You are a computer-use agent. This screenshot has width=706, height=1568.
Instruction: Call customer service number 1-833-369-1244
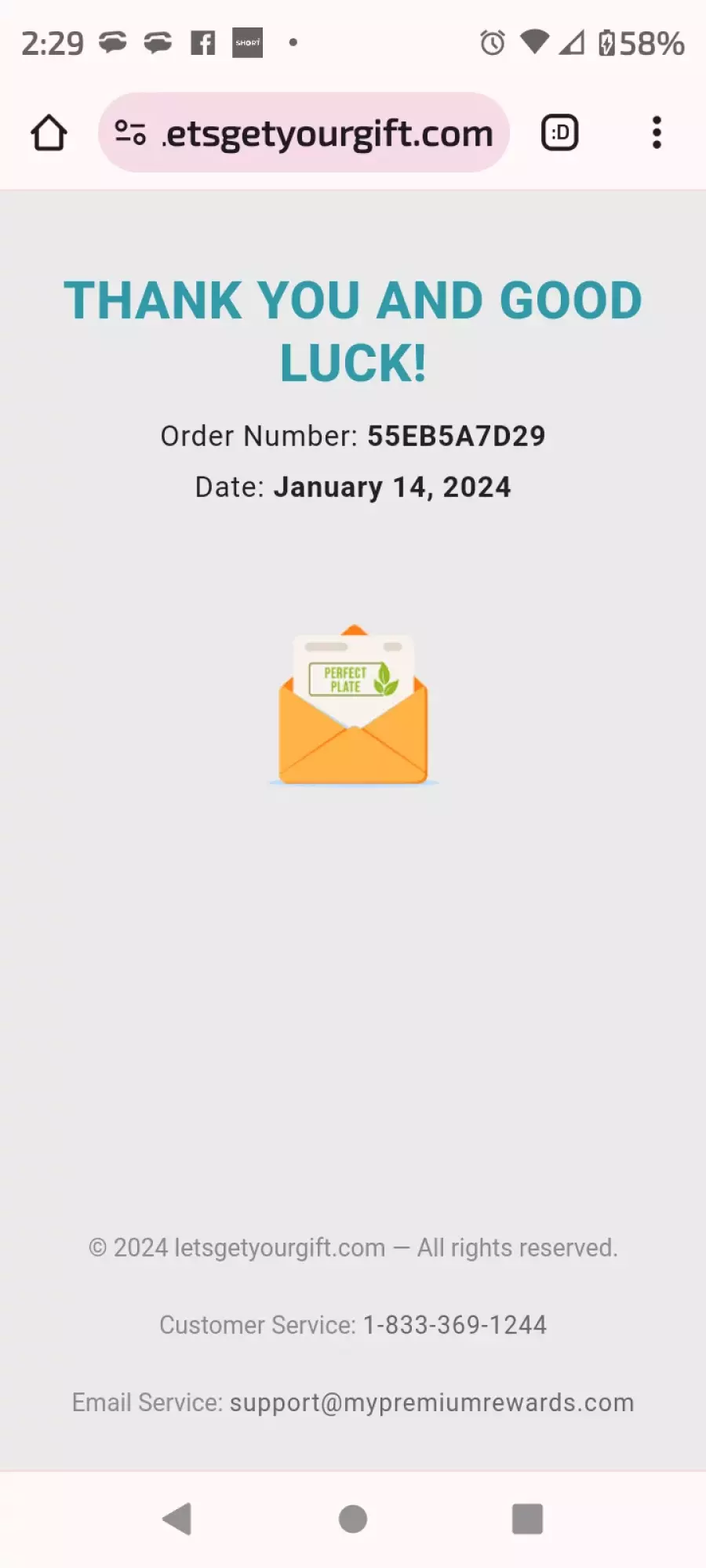point(455,1325)
